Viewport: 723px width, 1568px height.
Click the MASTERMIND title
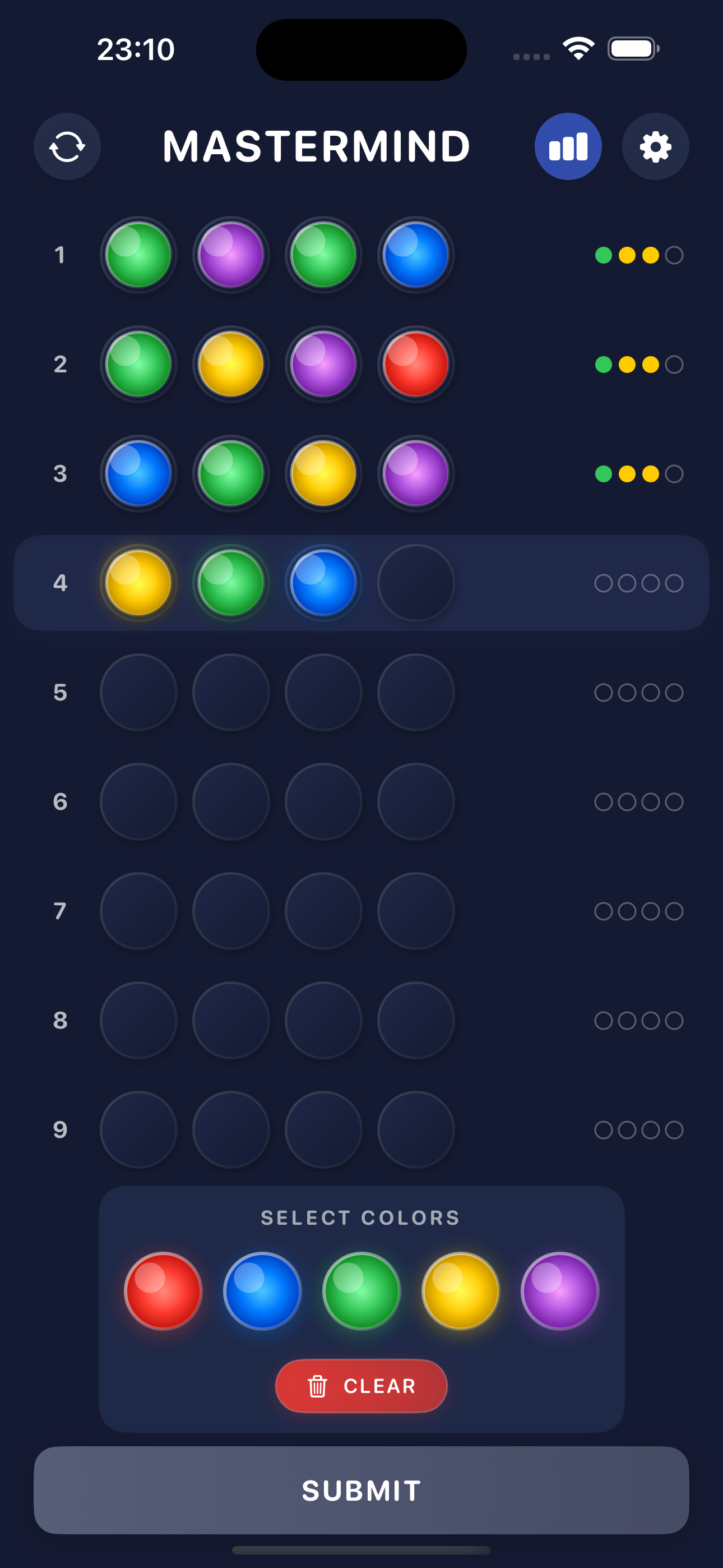(317, 146)
